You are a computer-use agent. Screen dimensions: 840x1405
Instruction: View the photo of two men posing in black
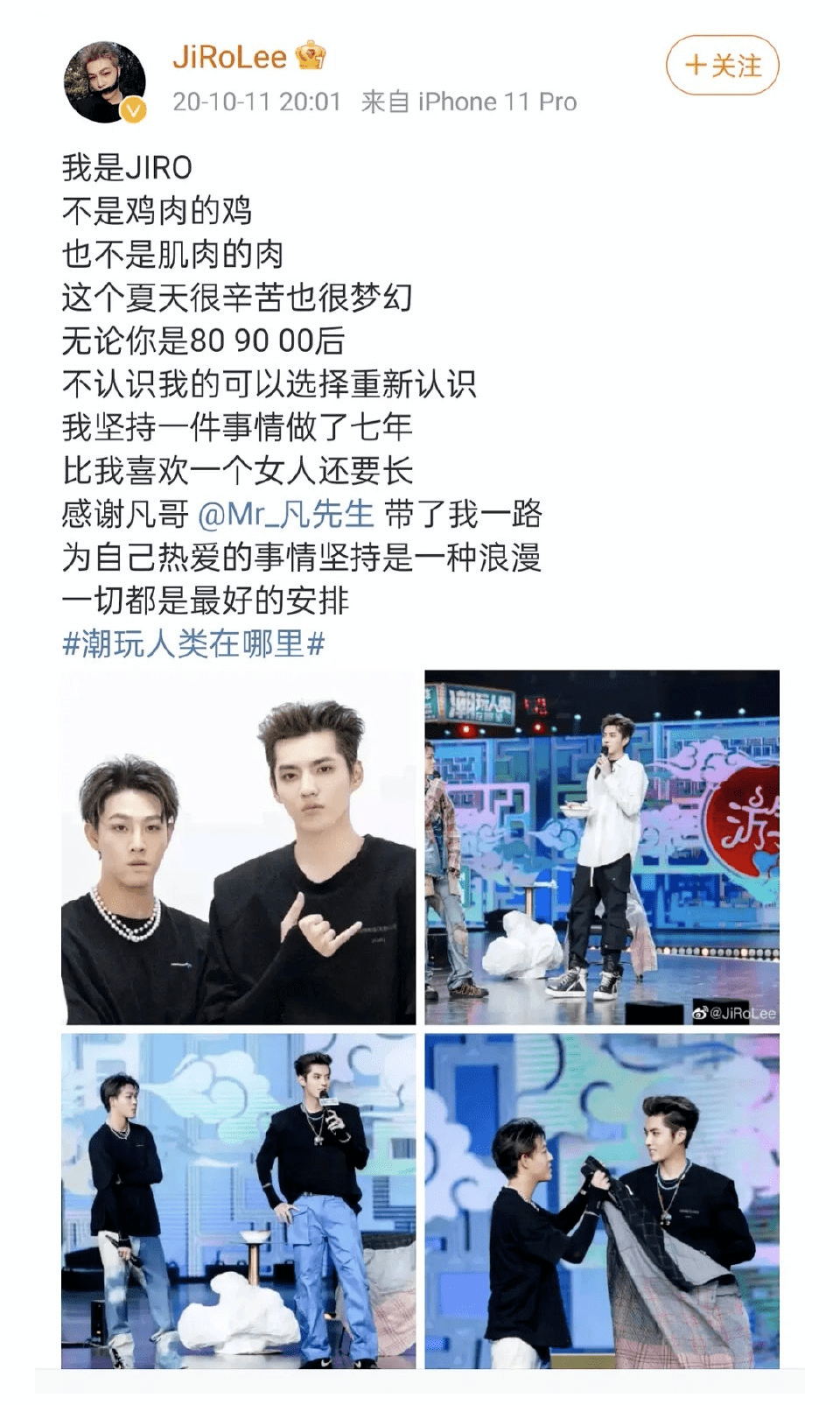[x=238, y=847]
